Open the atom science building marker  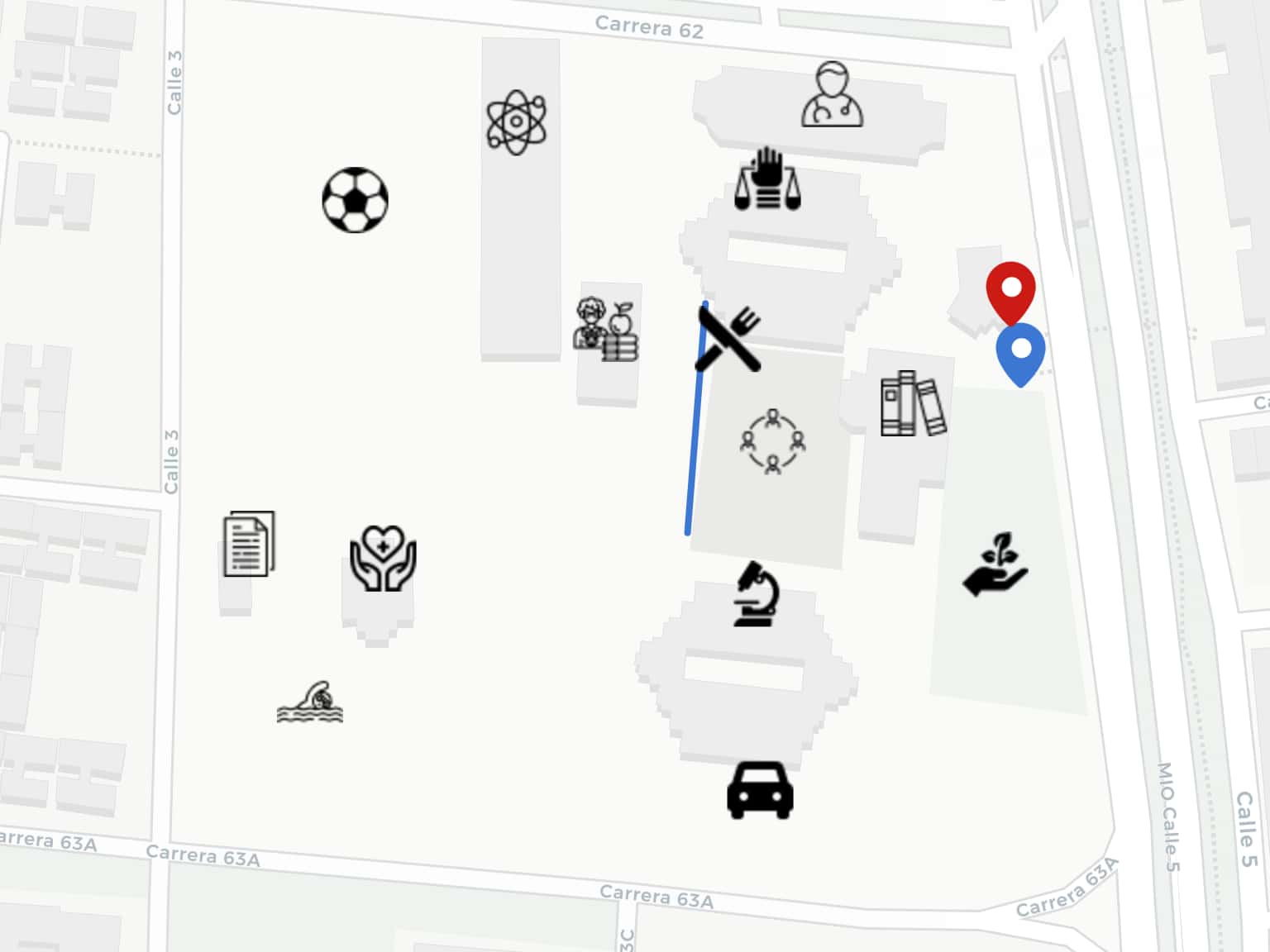[516, 122]
